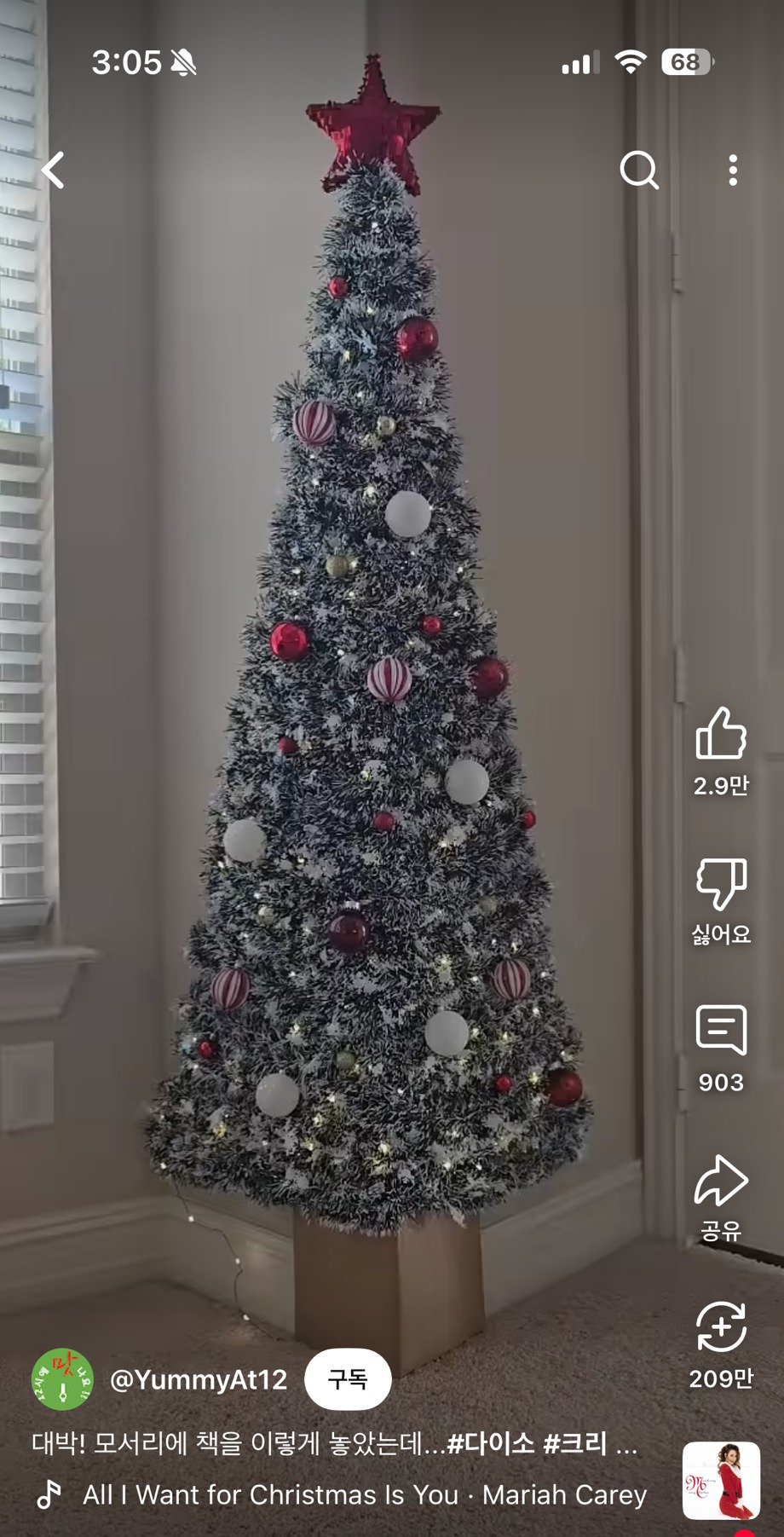This screenshot has height=1537, width=784.
Task: Like this Short video
Action: [x=721, y=735]
